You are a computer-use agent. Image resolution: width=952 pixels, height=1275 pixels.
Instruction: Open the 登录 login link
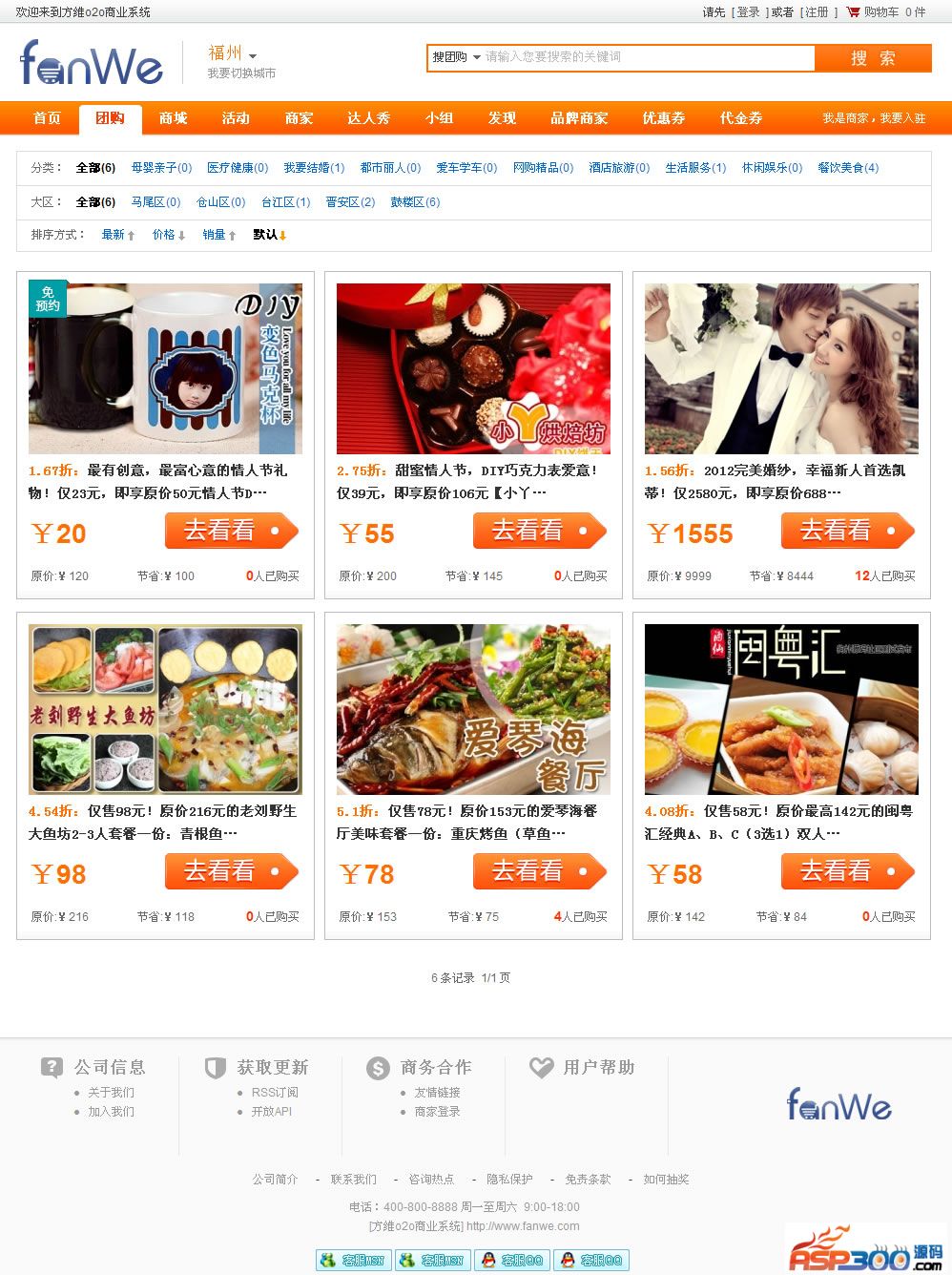click(749, 12)
